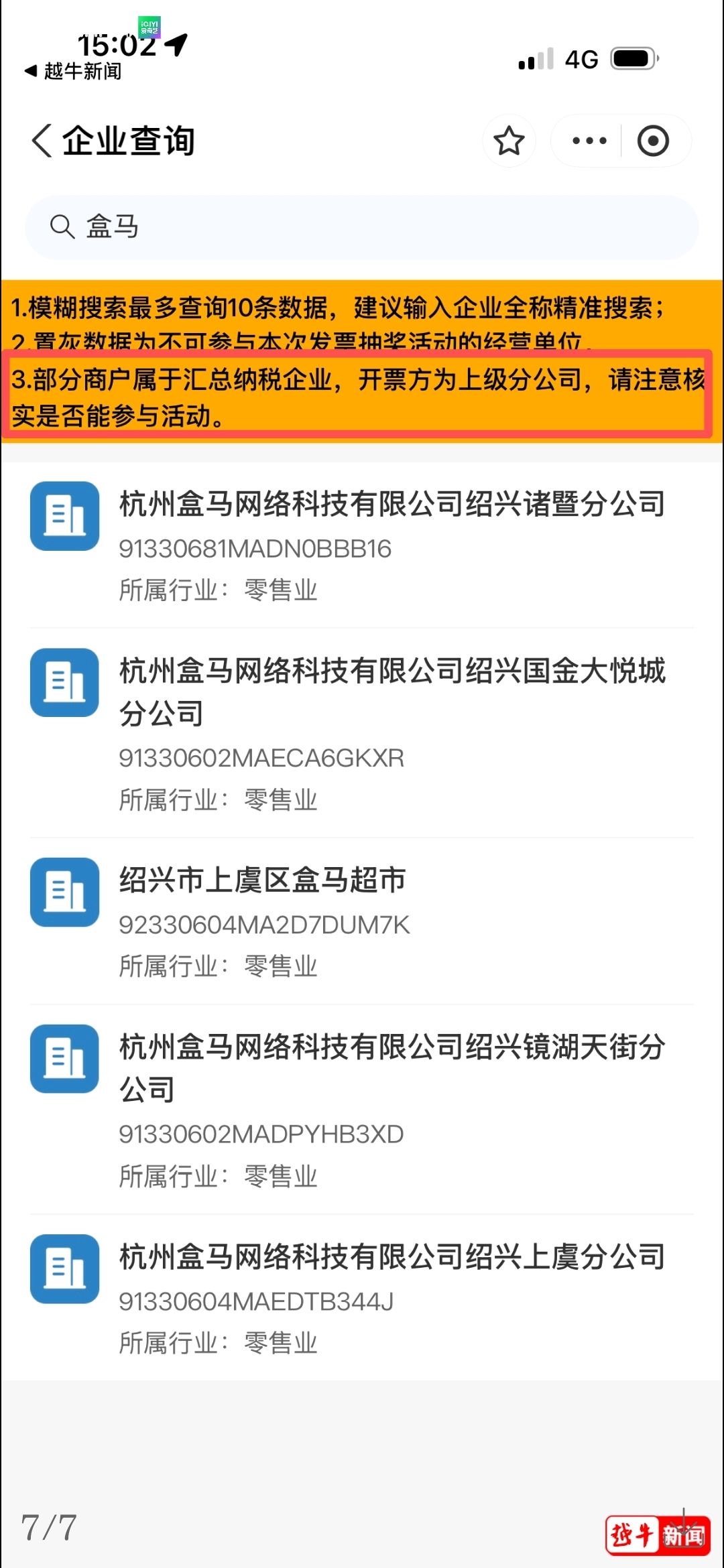Go back from the 企业查询 page
724x1568 pixels.
(42, 141)
